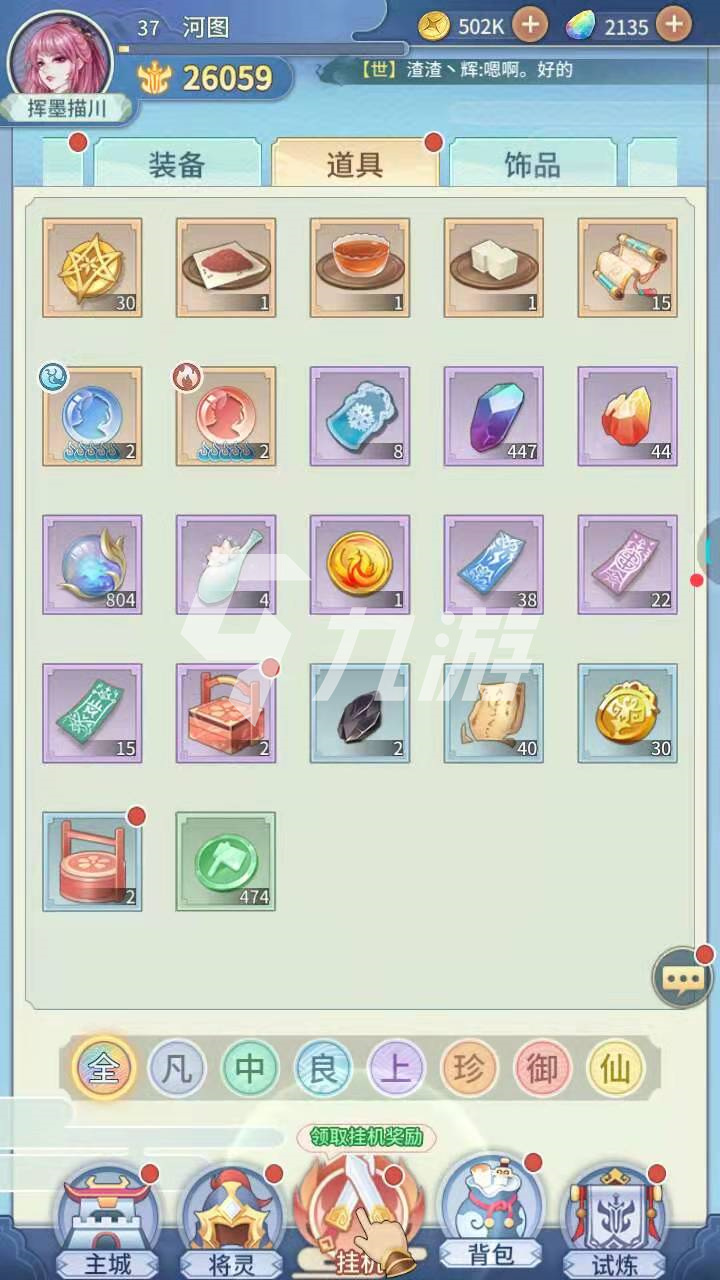Switch to the 装备 tab

point(177,164)
